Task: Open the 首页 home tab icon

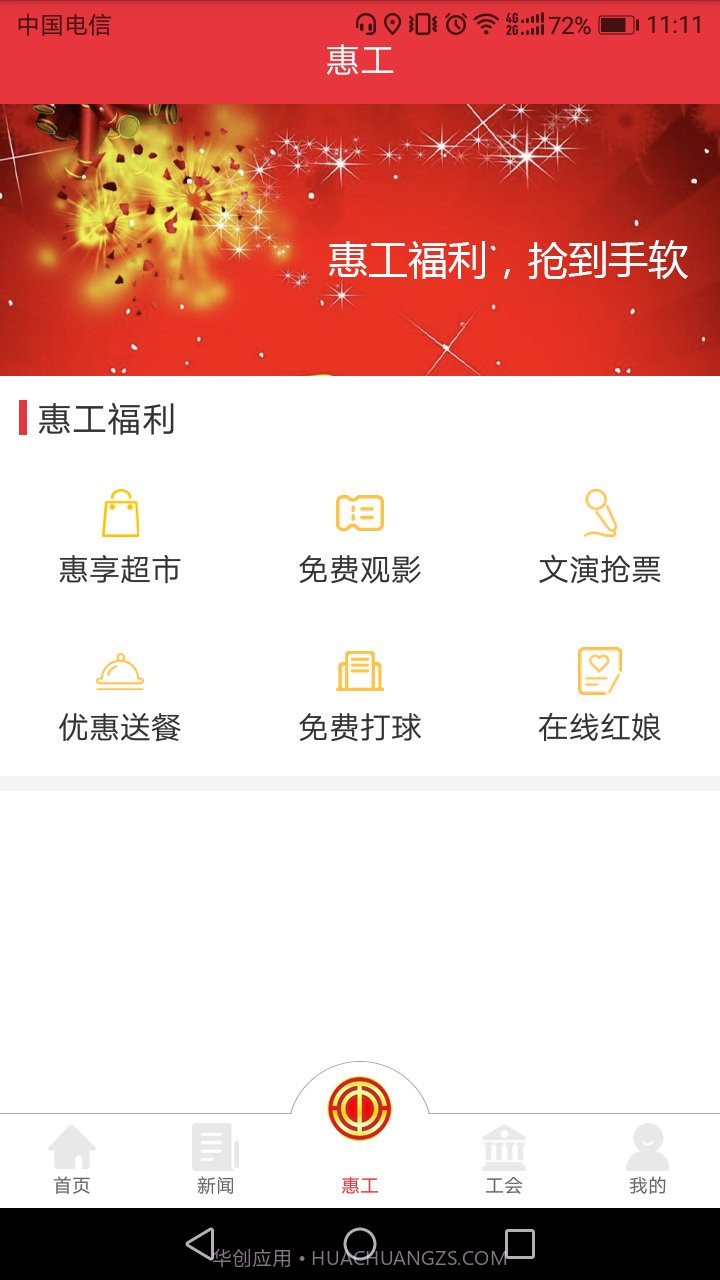Action: click(x=71, y=1145)
